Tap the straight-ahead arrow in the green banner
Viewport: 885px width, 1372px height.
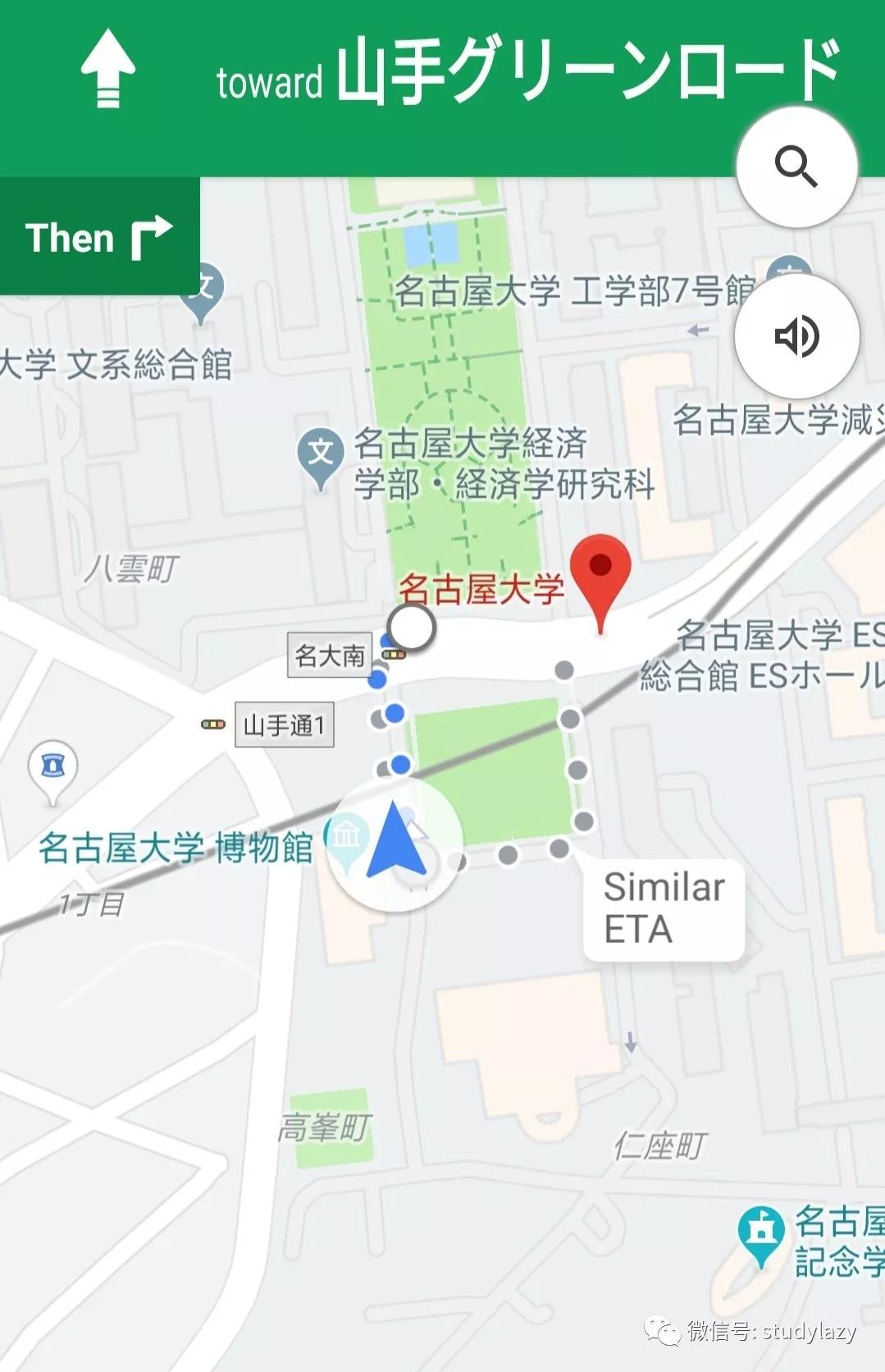tap(107, 66)
